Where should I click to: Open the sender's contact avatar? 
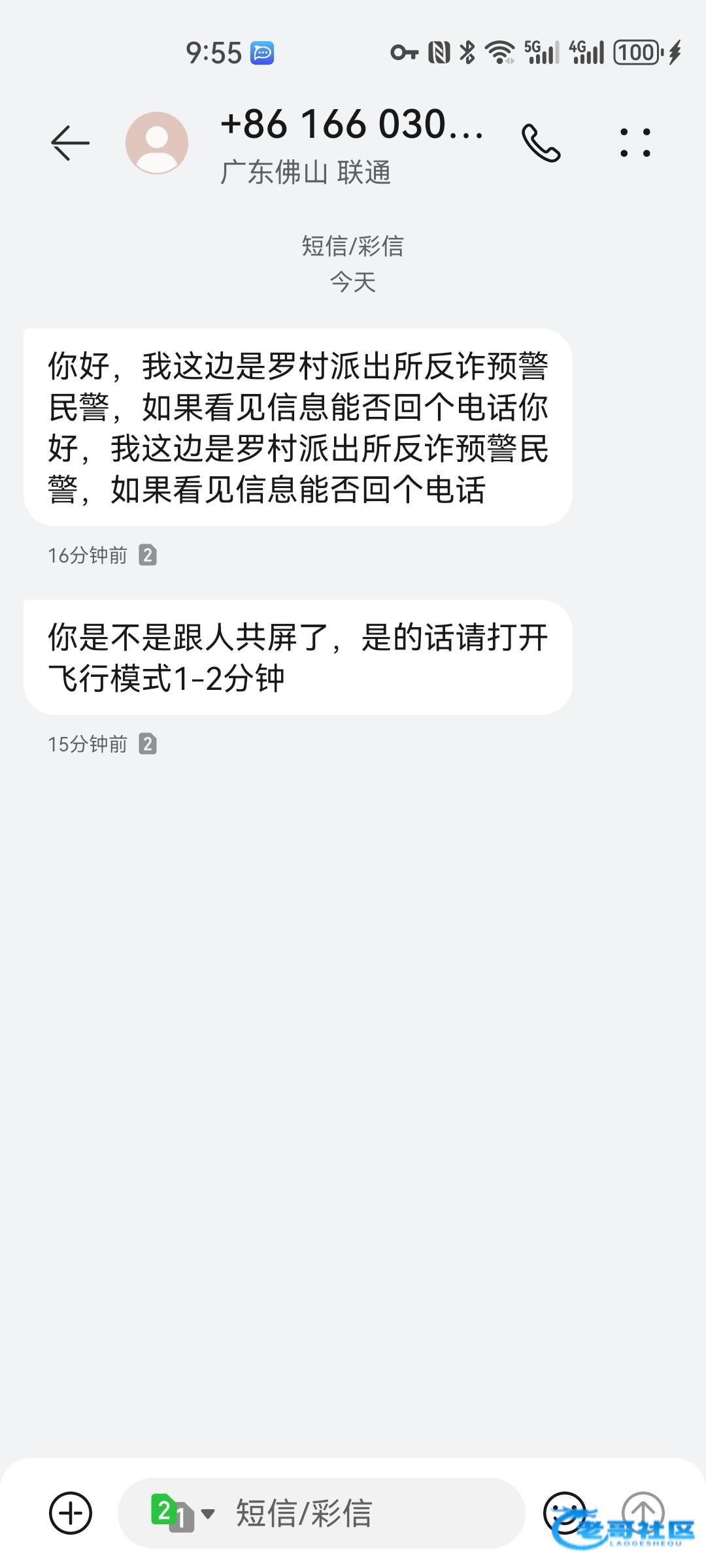(157, 142)
